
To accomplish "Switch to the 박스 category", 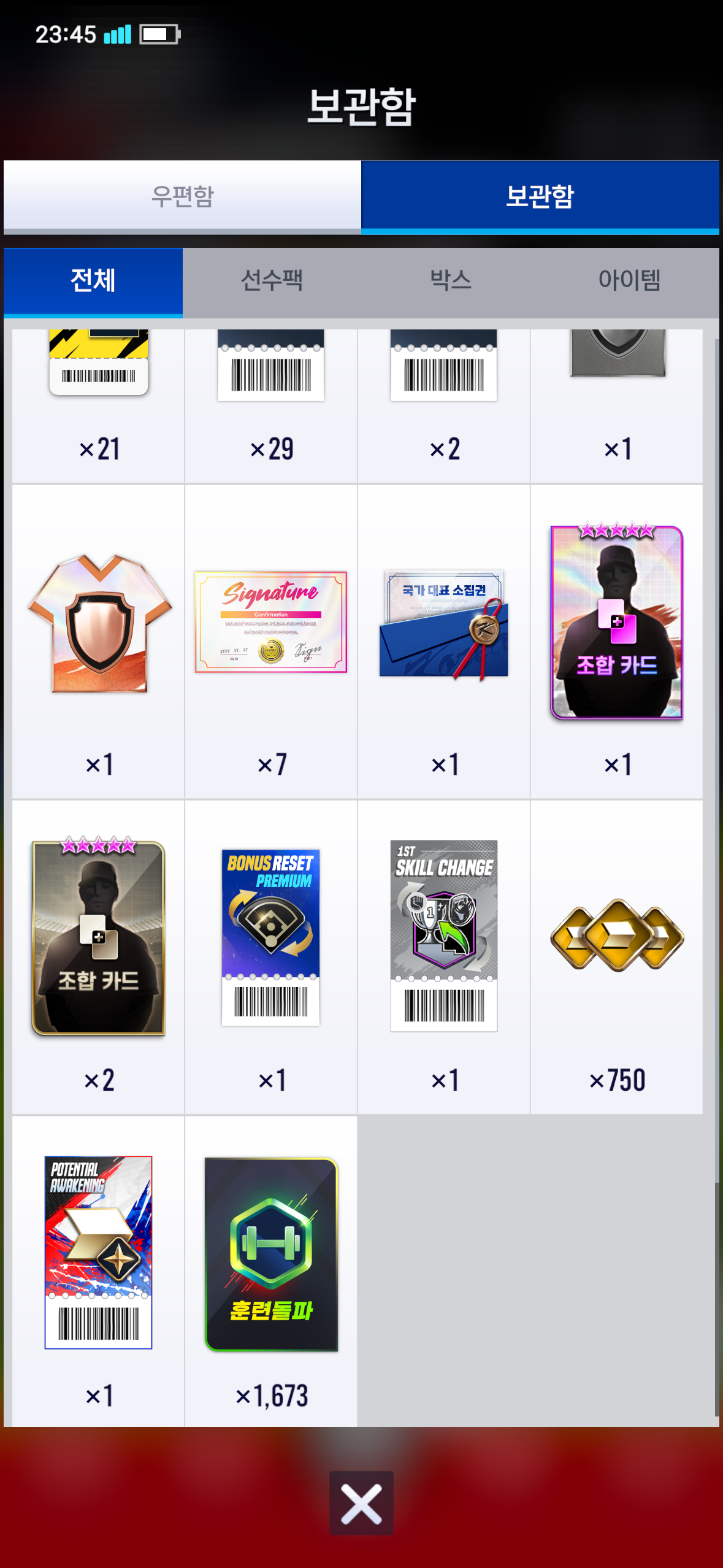I will 451,281.
